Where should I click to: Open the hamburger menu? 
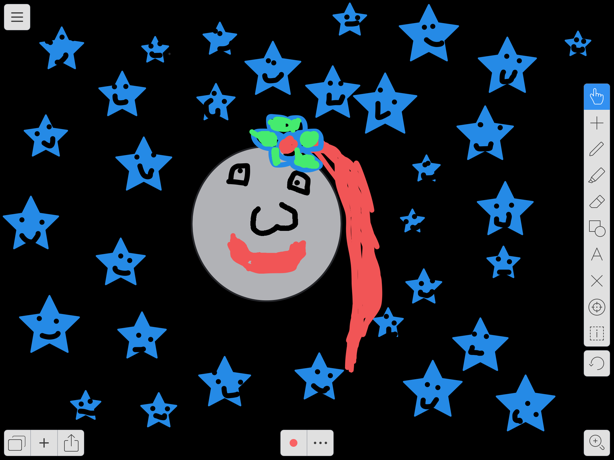17,17
